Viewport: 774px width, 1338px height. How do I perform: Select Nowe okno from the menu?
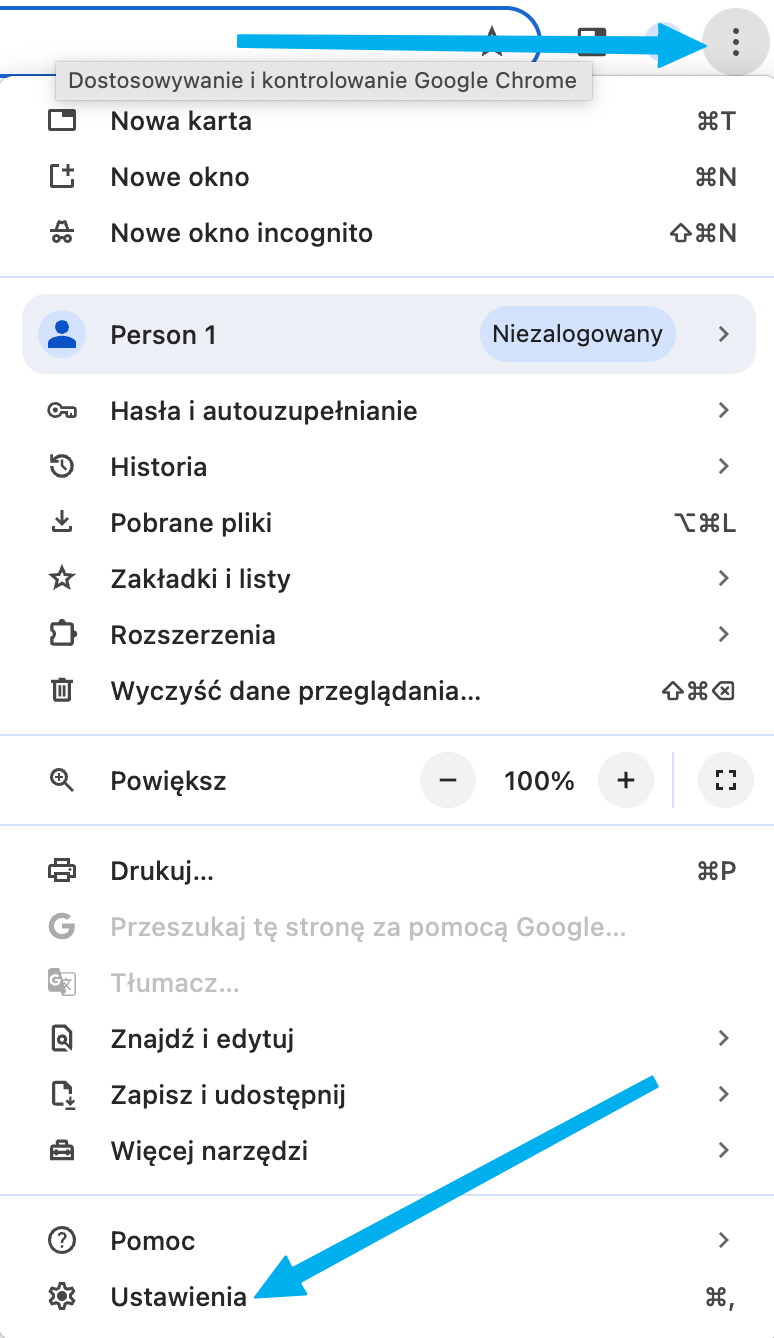(x=179, y=176)
